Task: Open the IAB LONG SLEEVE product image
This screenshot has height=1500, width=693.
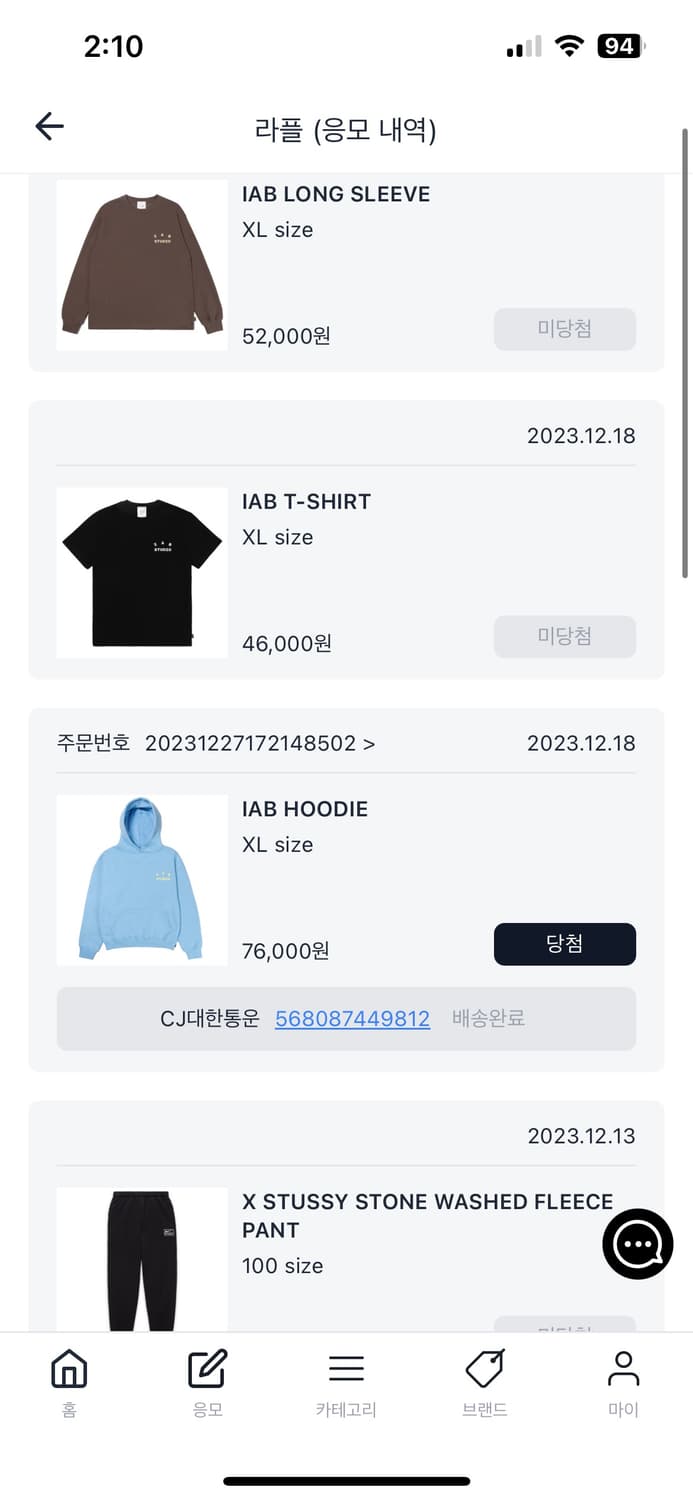Action: 142,265
